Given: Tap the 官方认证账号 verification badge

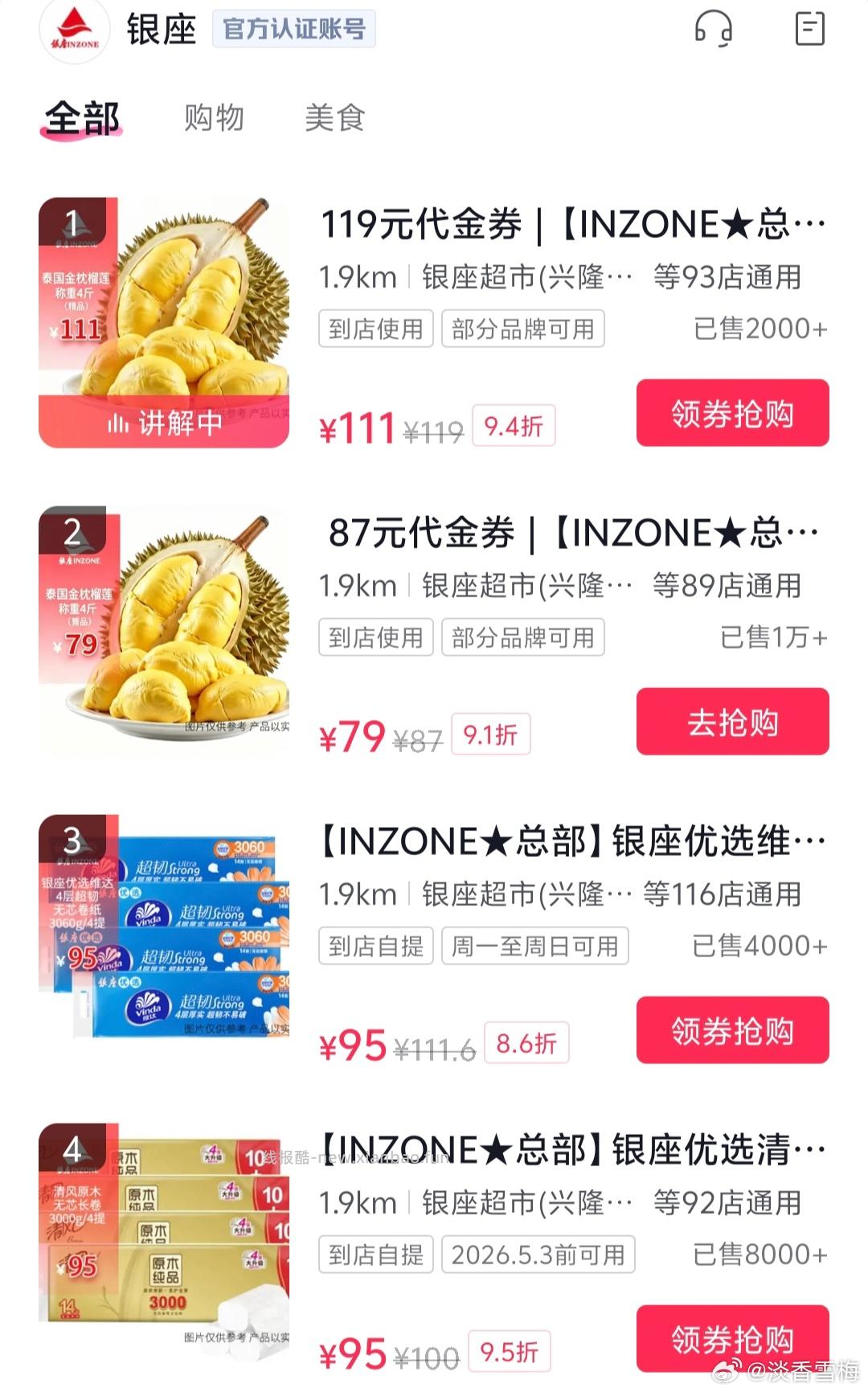Looking at the screenshot, I should click(295, 31).
